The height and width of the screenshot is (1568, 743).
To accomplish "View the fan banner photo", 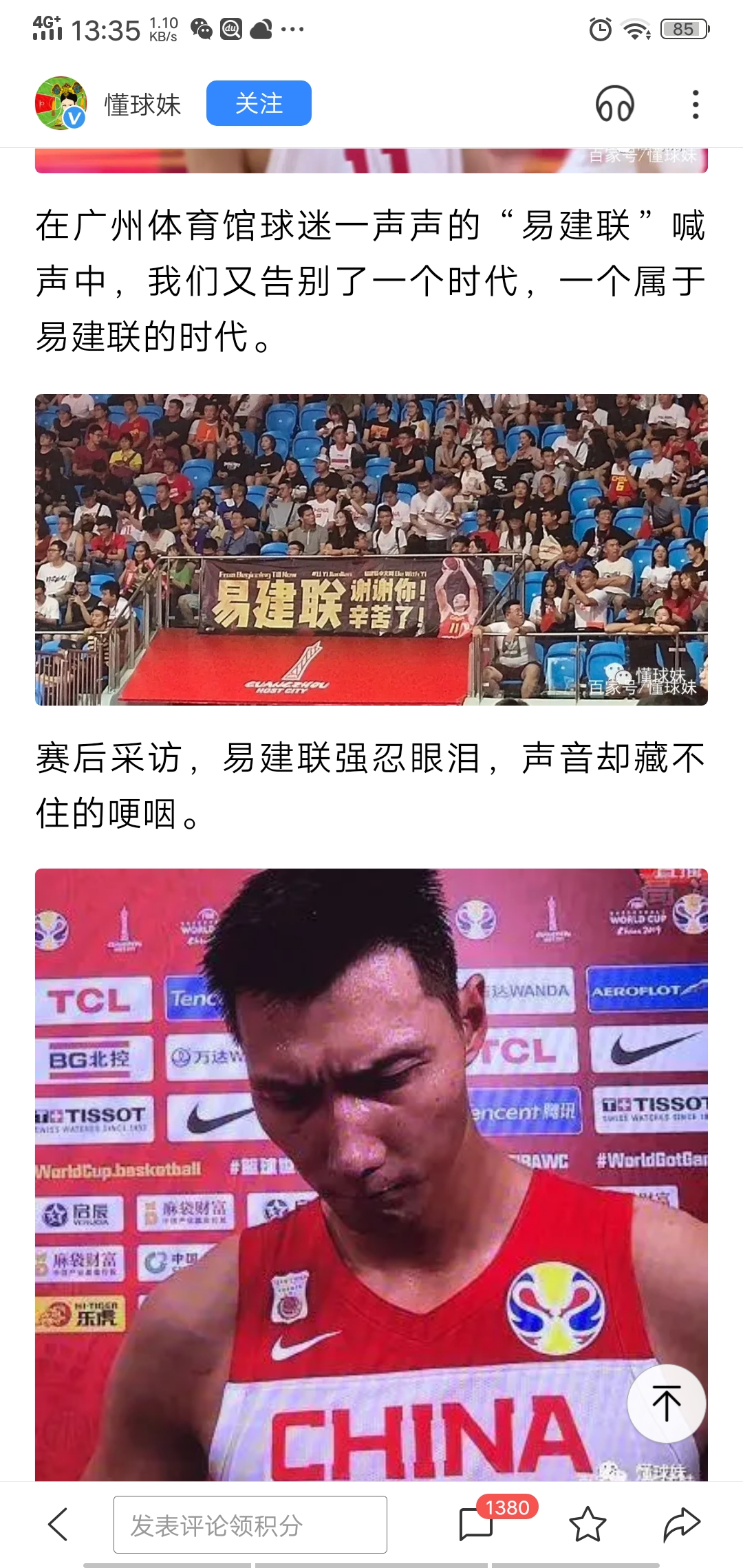I will pos(371,549).
